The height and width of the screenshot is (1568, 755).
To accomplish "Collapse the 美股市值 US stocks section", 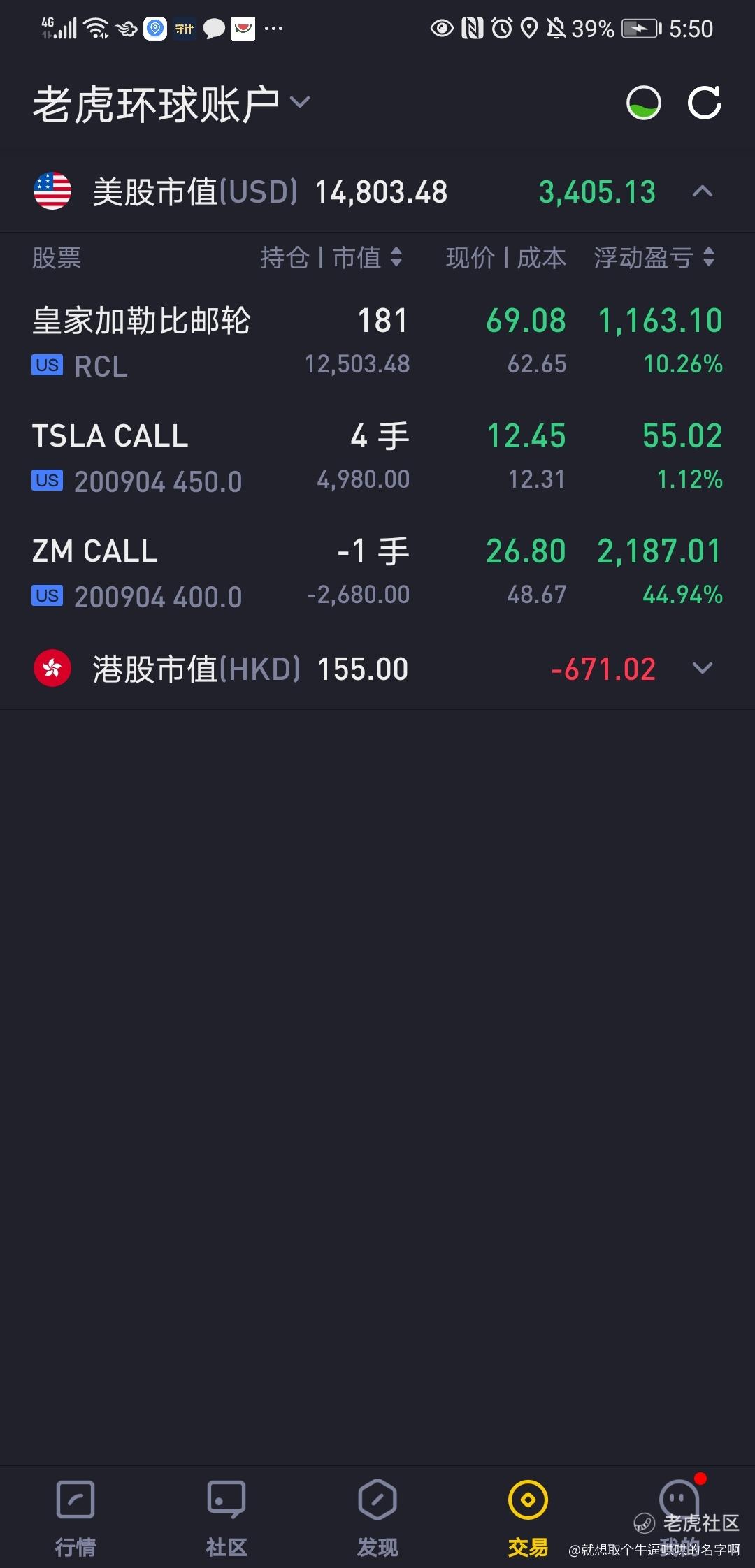I will [x=702, y=191].
